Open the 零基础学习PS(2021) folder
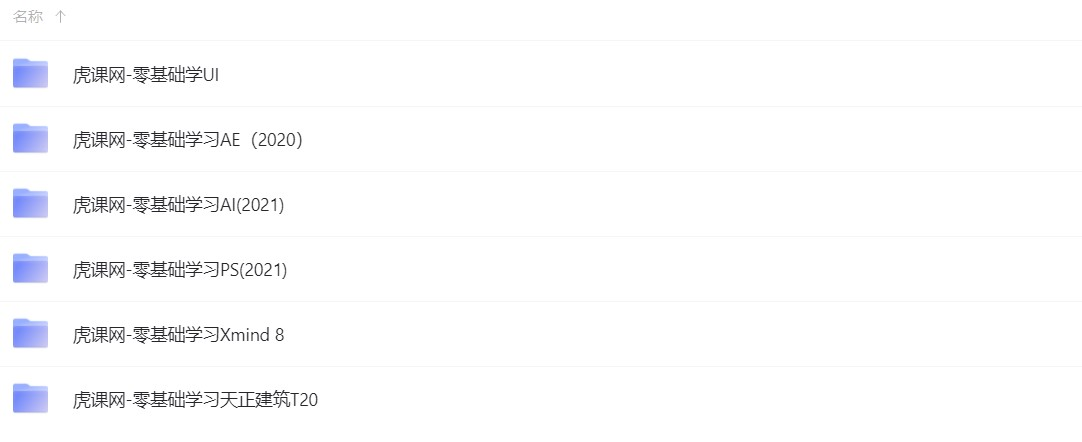 [180, 270]
